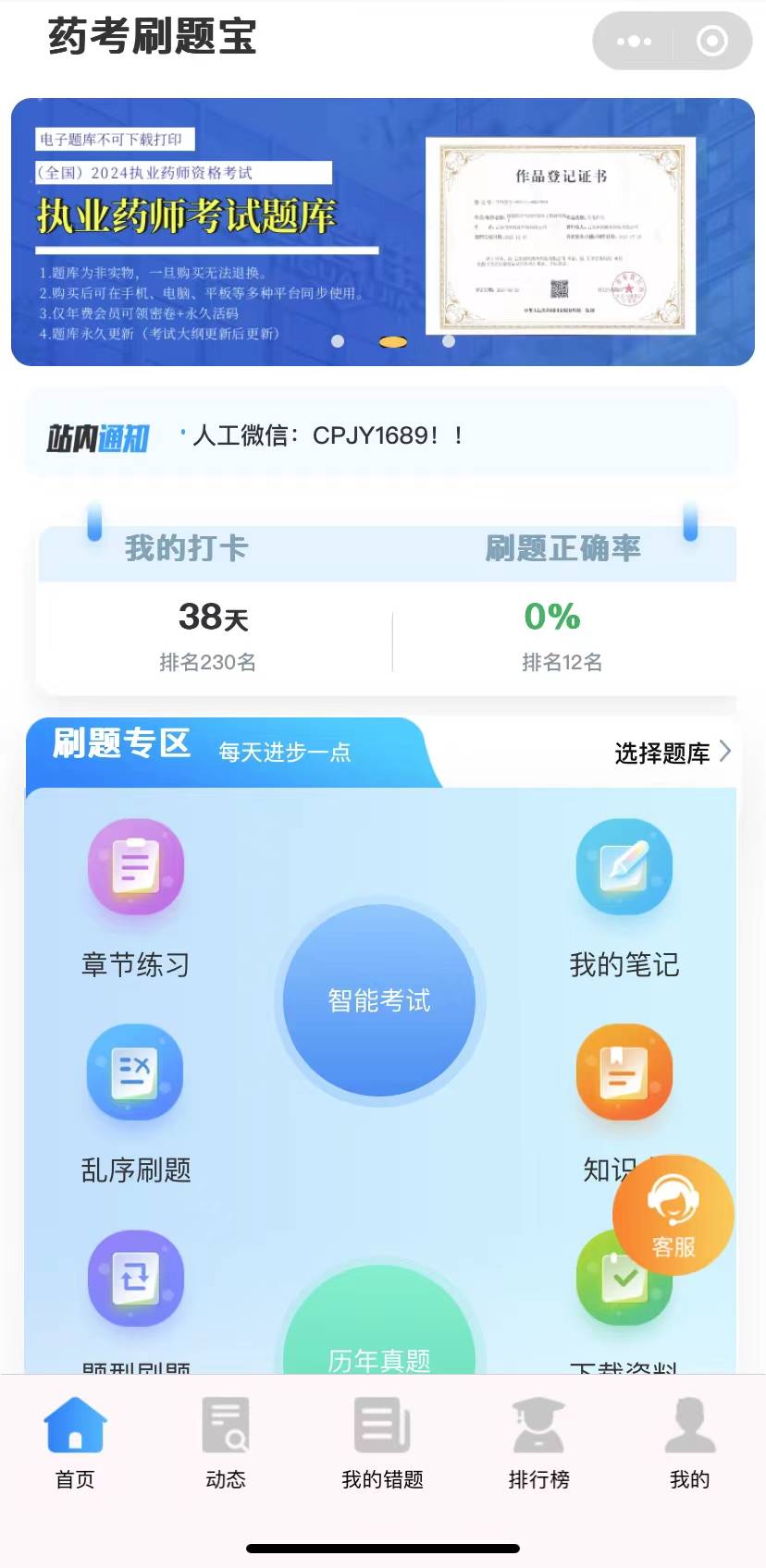Expand 选择题库 question bank selector

pyautogui.click(x=664, y=753)
